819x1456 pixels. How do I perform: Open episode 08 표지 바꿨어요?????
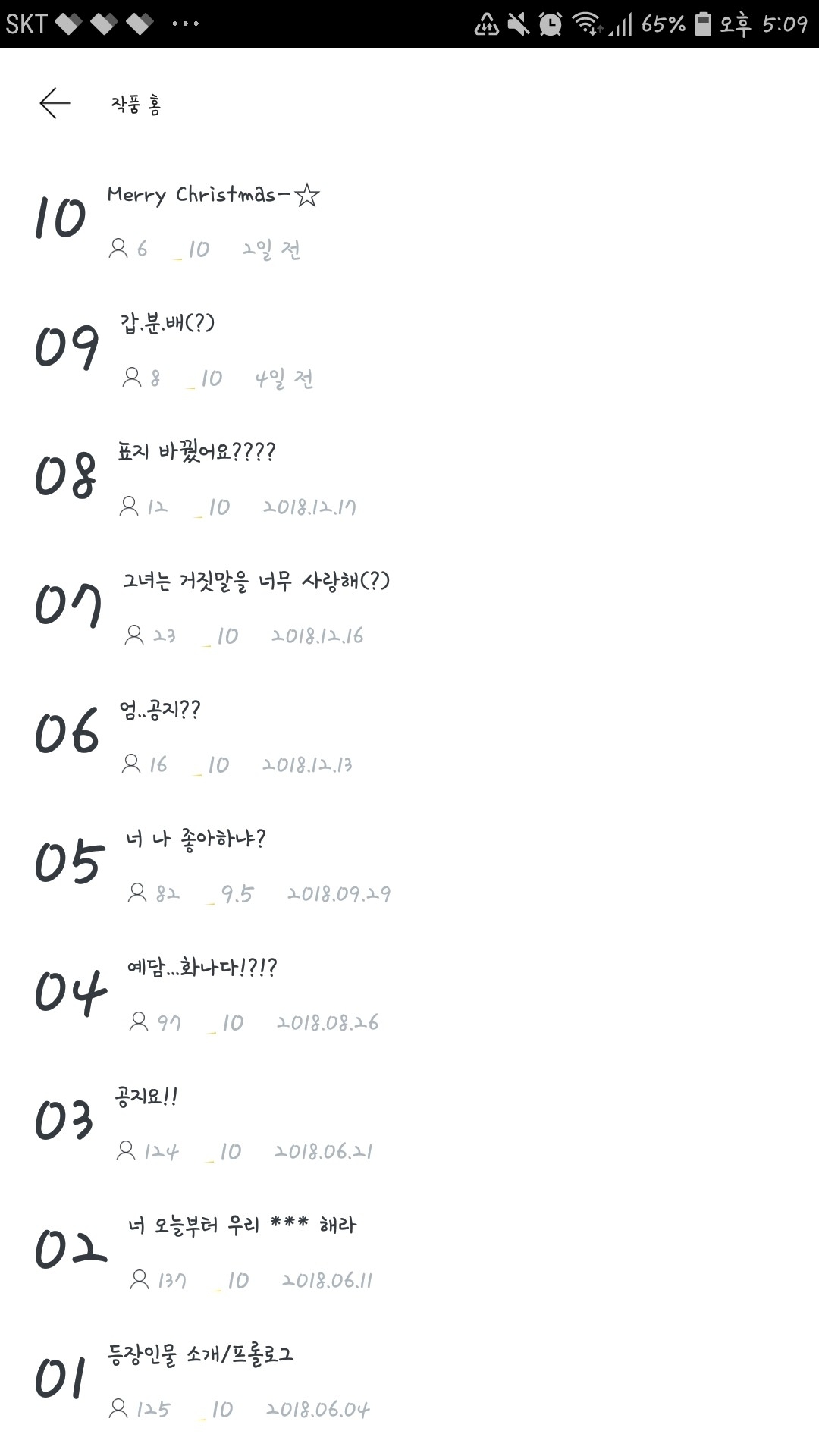(196, 453)
